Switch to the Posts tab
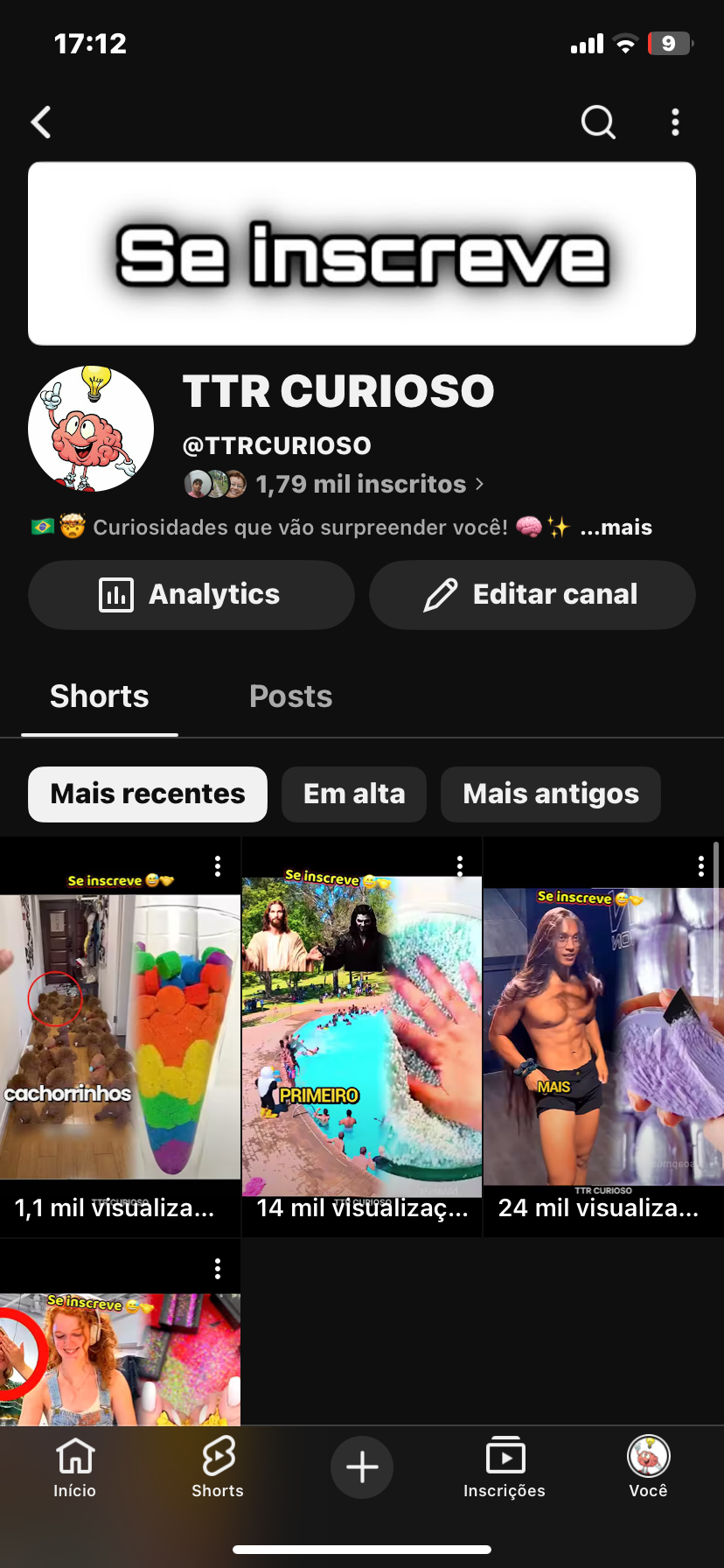The image size is (724, 1568). 290,696
